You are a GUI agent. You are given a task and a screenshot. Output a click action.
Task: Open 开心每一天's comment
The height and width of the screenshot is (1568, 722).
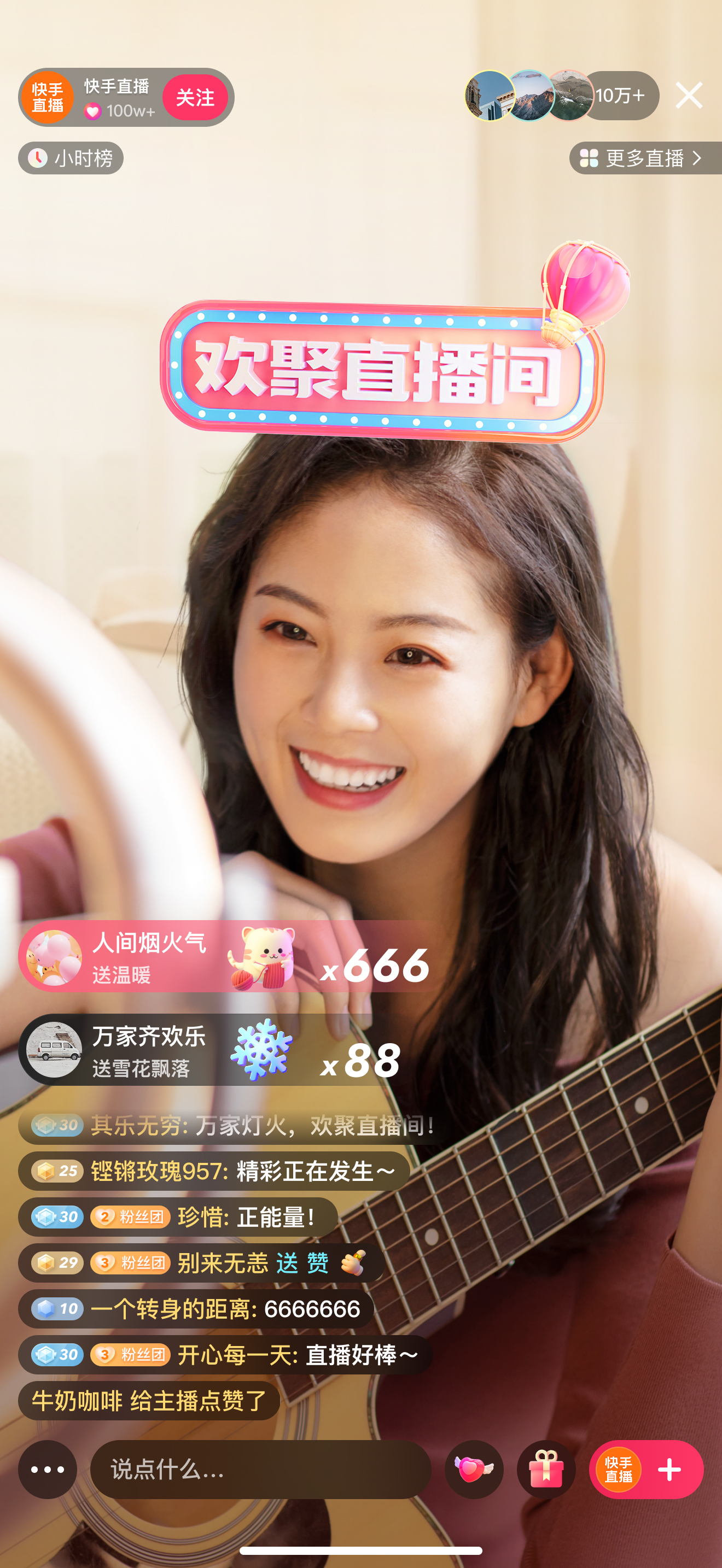pos(224,1354)
